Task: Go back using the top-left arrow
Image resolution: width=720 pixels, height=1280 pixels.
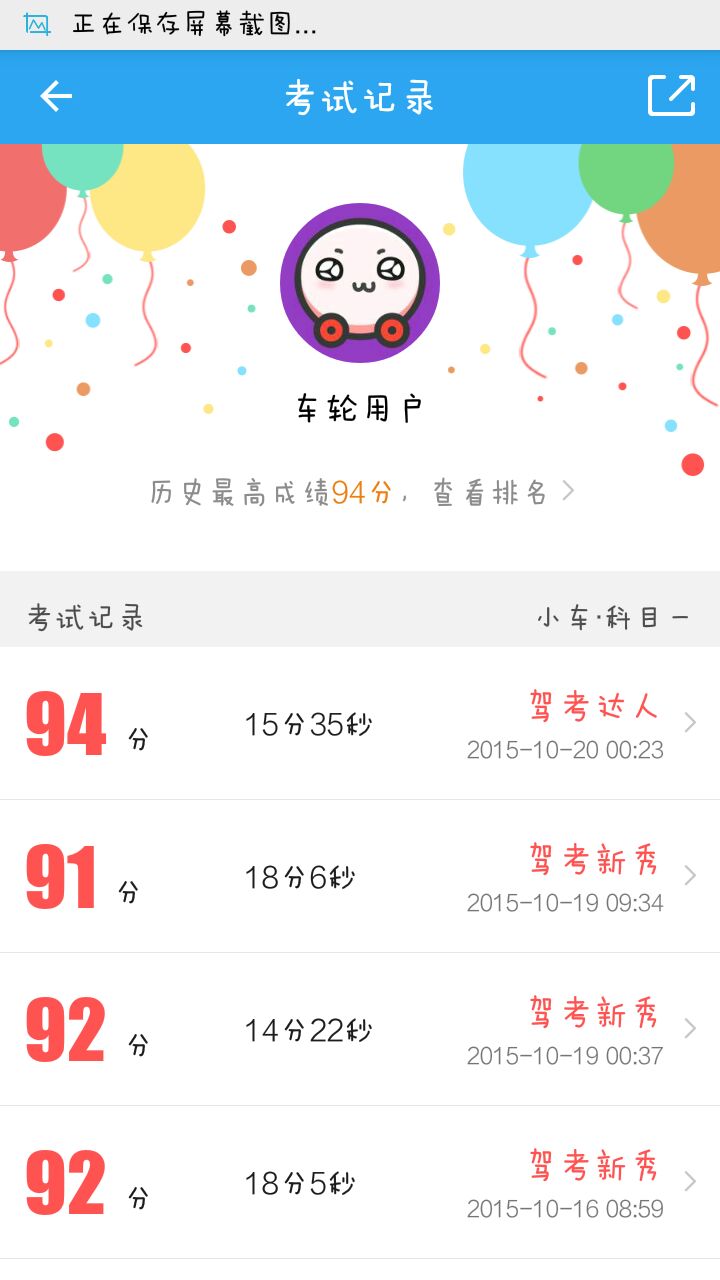Action: [56, 96]
